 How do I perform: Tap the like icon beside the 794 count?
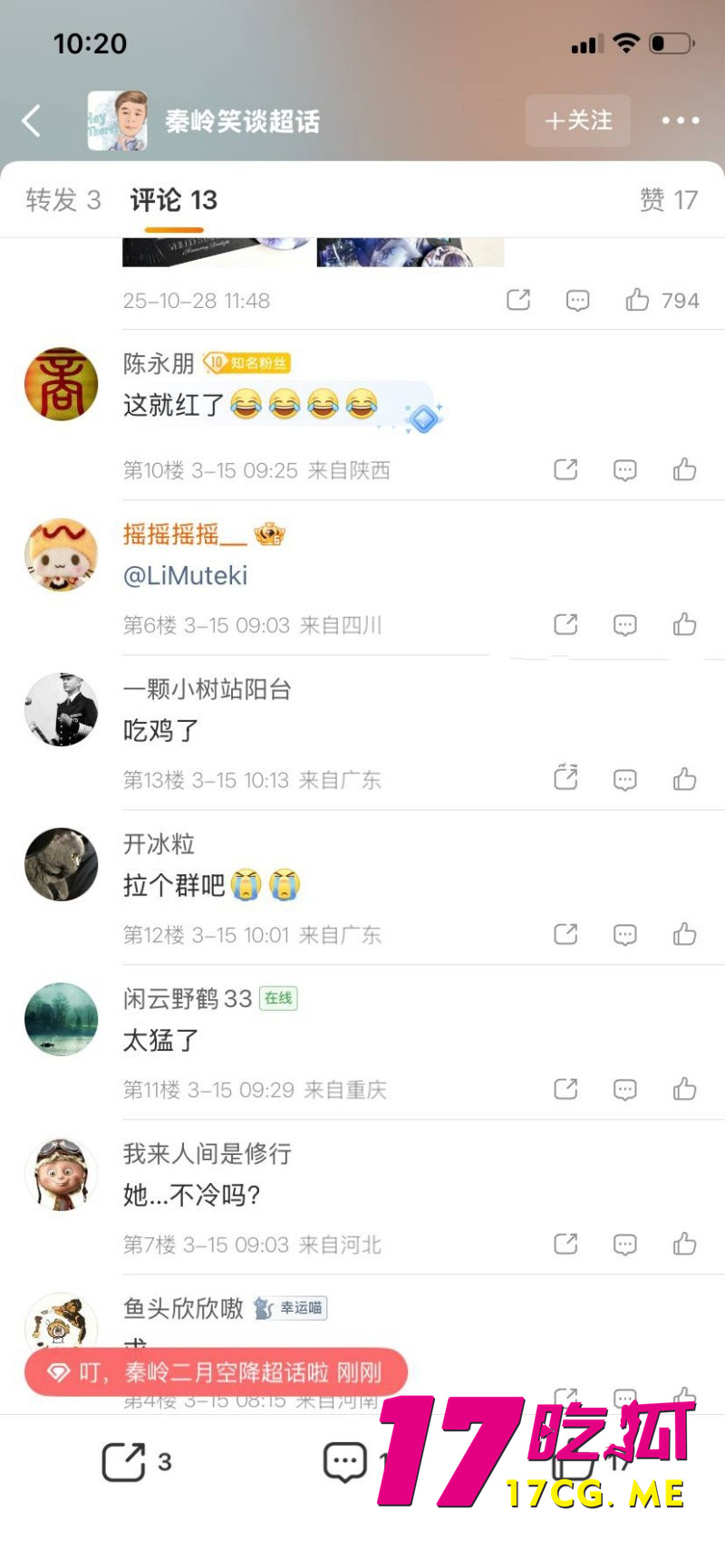pyautogui.click(x=641, y=299)
